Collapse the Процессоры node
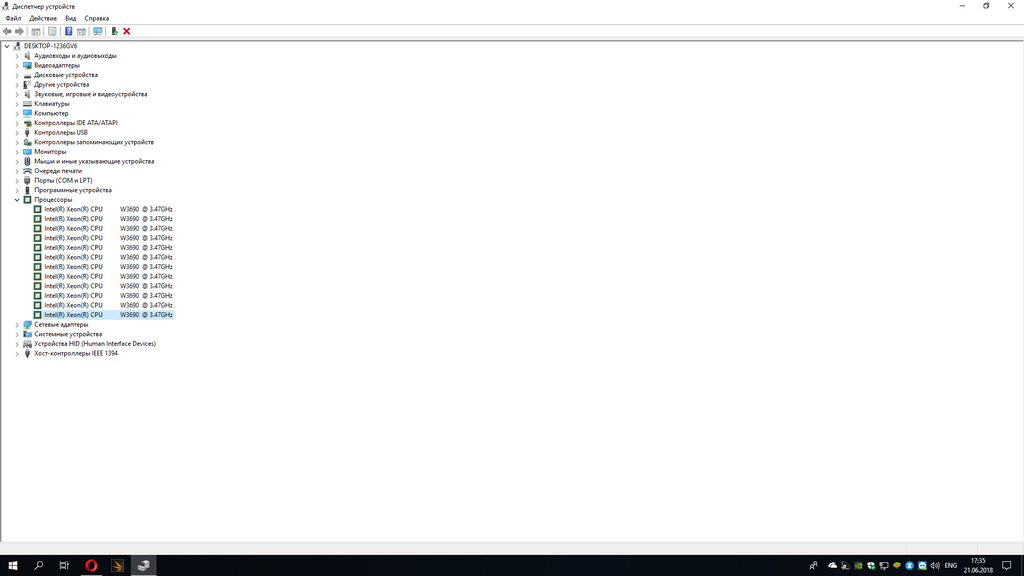 coord(17,200)
